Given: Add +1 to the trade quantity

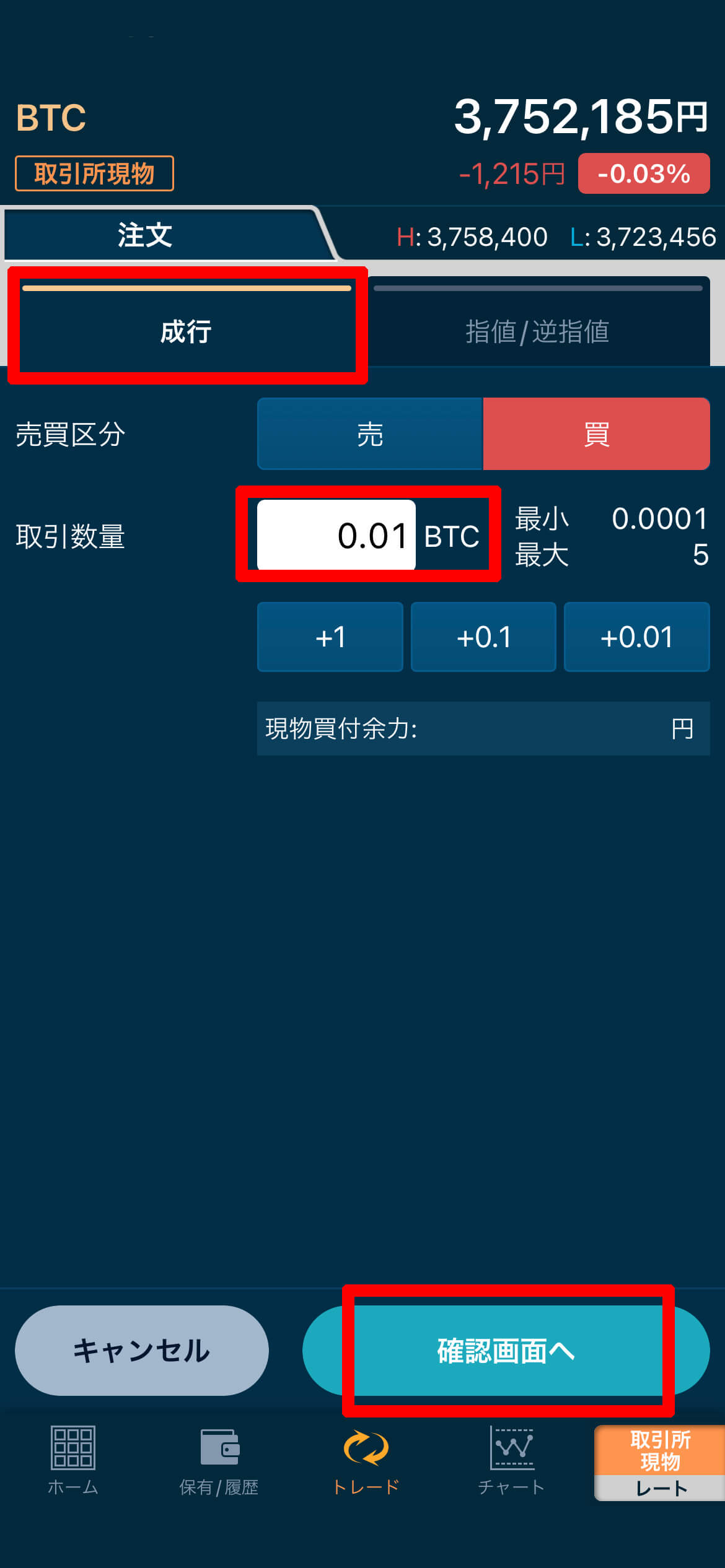Looking at the screenshot, I should (x=330, y=637).
